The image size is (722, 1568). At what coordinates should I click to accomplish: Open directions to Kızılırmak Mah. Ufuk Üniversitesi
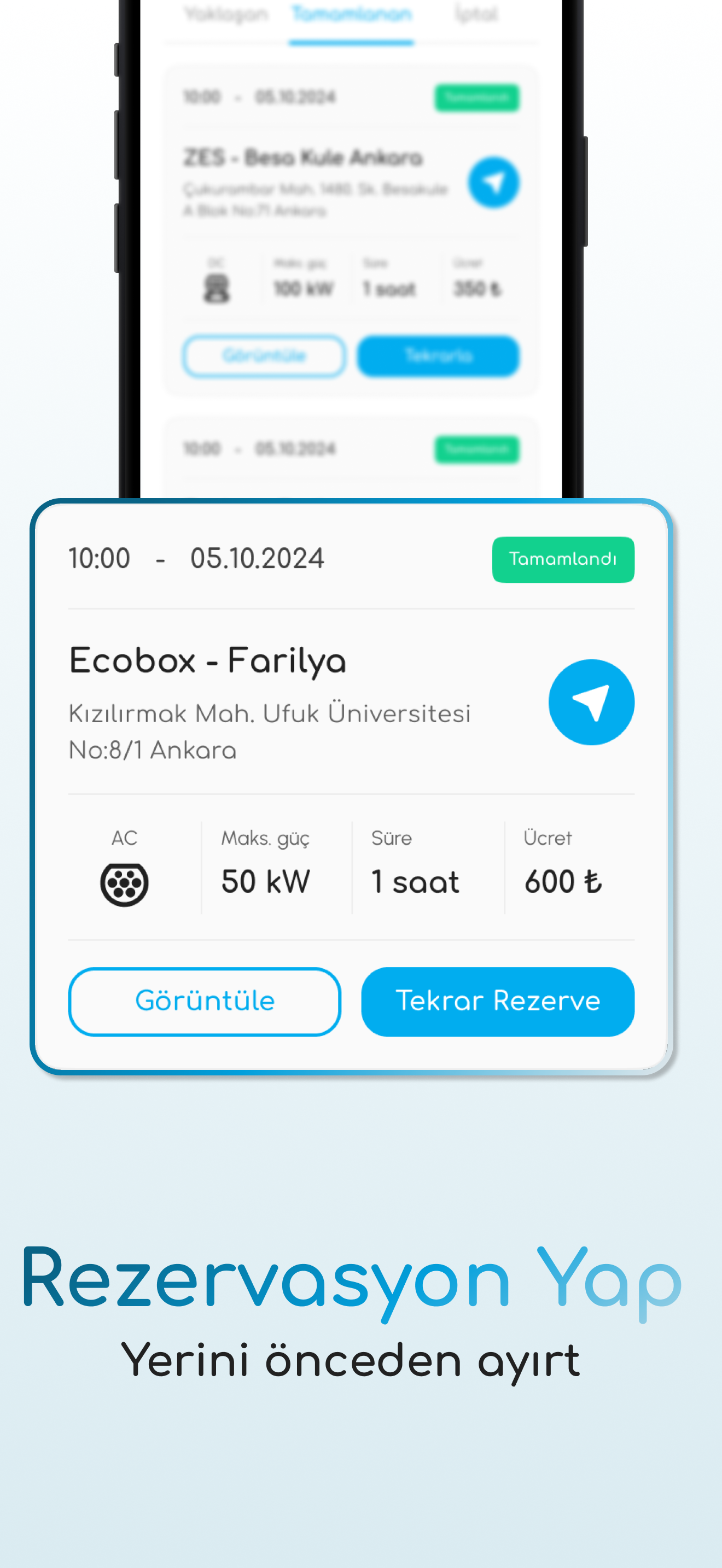591,702
